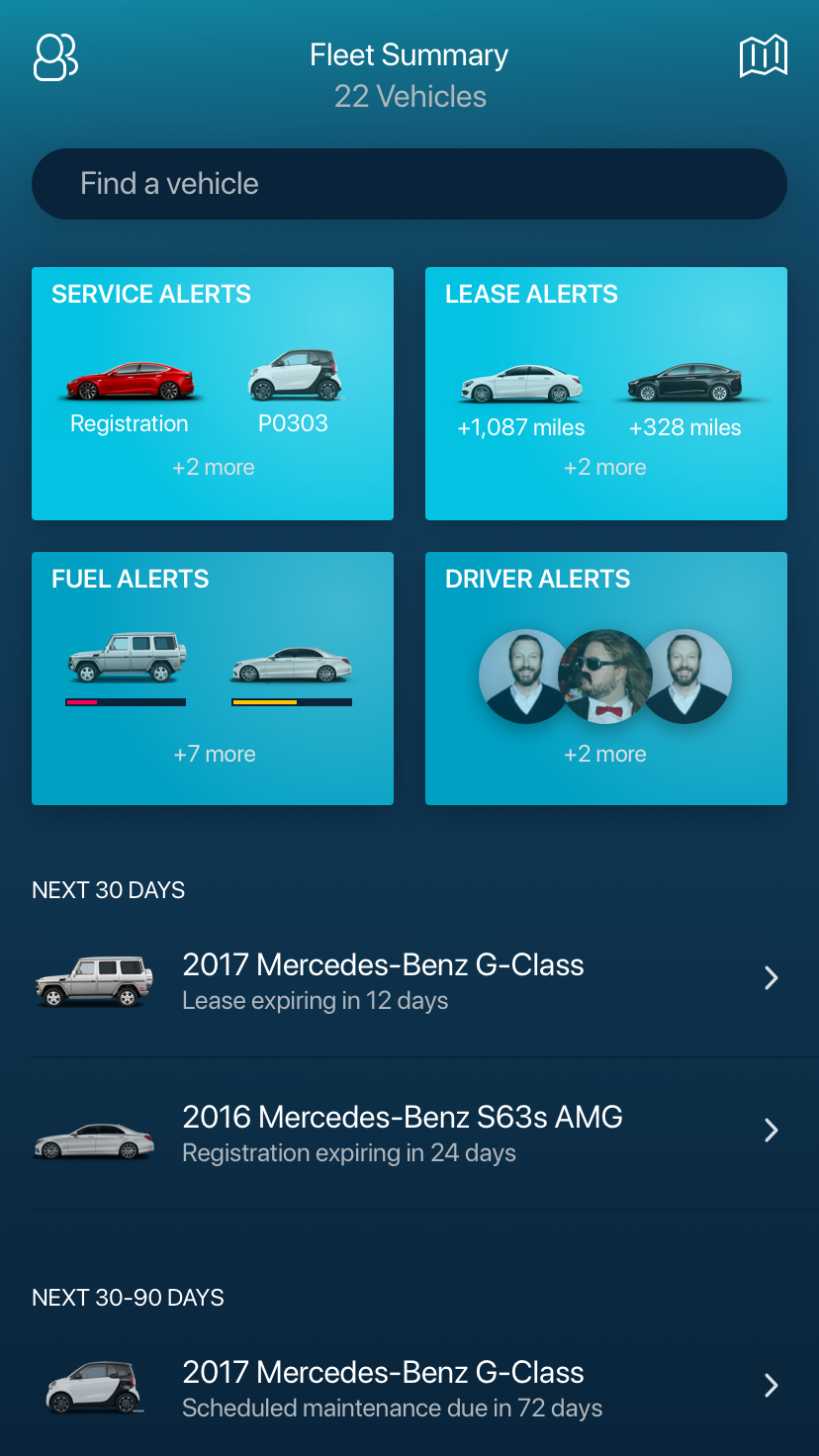Viewport: 819px width, 1456px height.
Task: Open the map view icon
Action: [763, 57]
